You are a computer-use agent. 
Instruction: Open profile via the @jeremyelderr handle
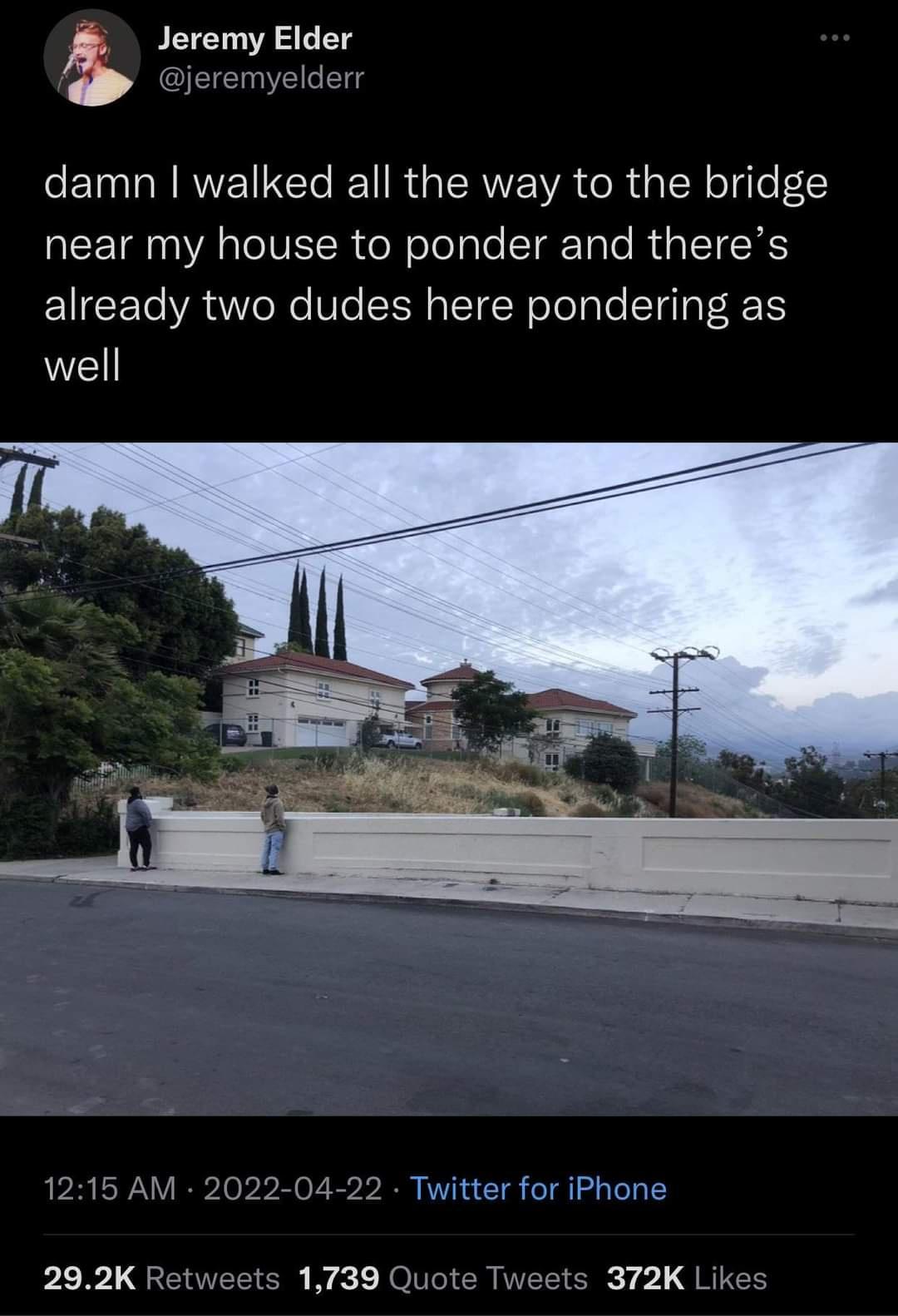pos(258,79)
